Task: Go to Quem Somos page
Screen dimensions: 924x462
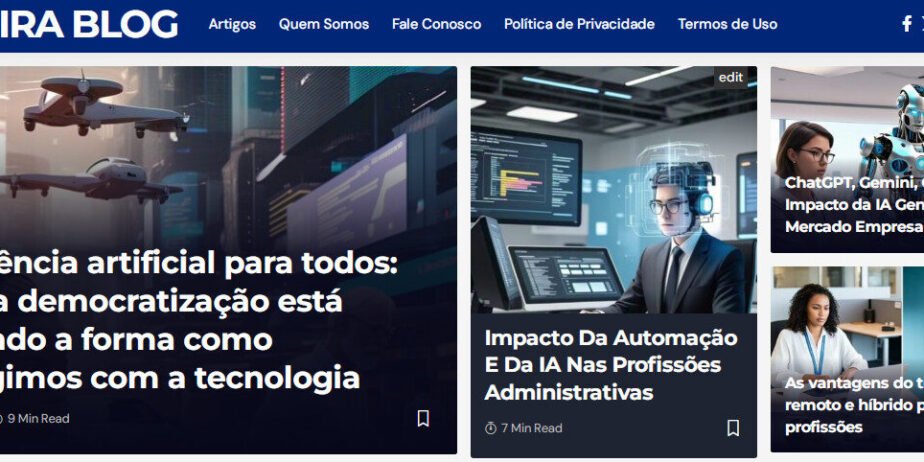Action: pyautogui.click(x=323, y=24)
